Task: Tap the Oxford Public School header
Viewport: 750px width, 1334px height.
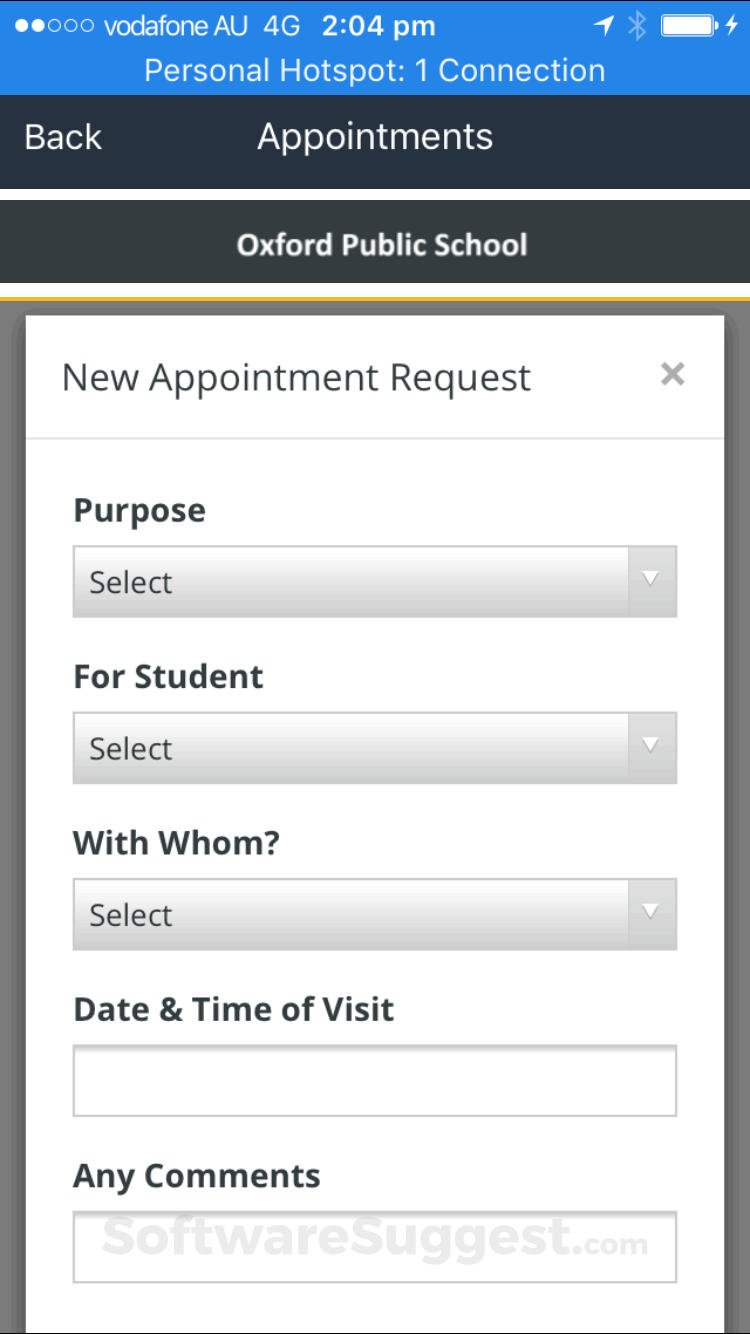Action: pyautogui.click(x=381, y=243)
